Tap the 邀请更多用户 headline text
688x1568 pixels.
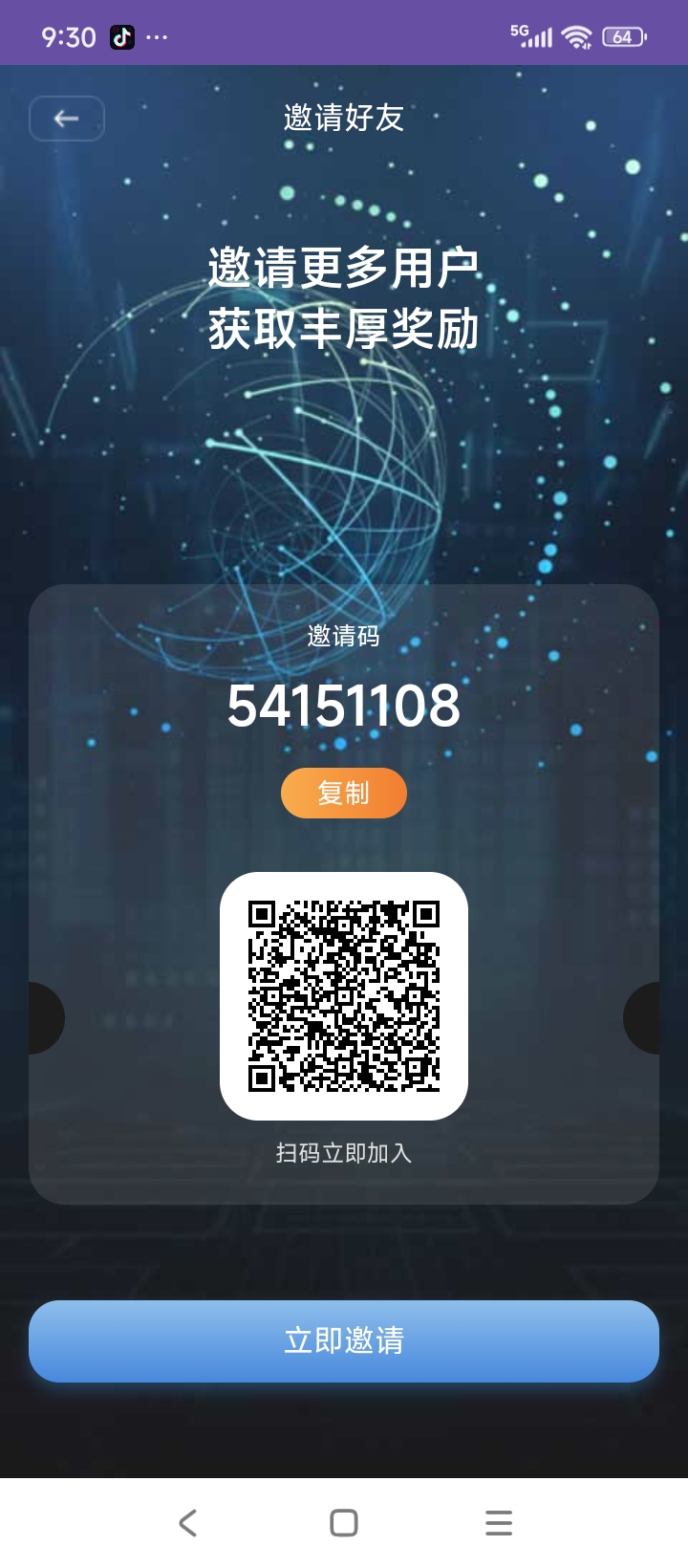pos(343,267)
